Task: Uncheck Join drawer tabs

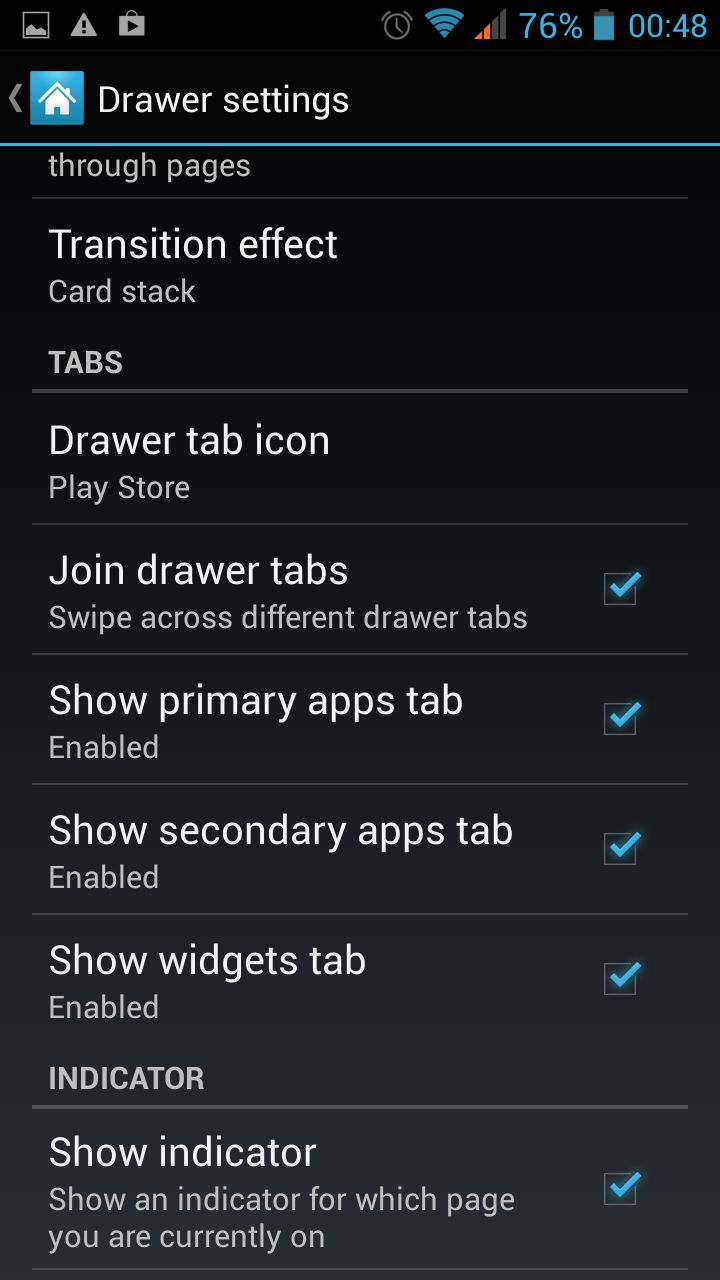Action: 621,588
